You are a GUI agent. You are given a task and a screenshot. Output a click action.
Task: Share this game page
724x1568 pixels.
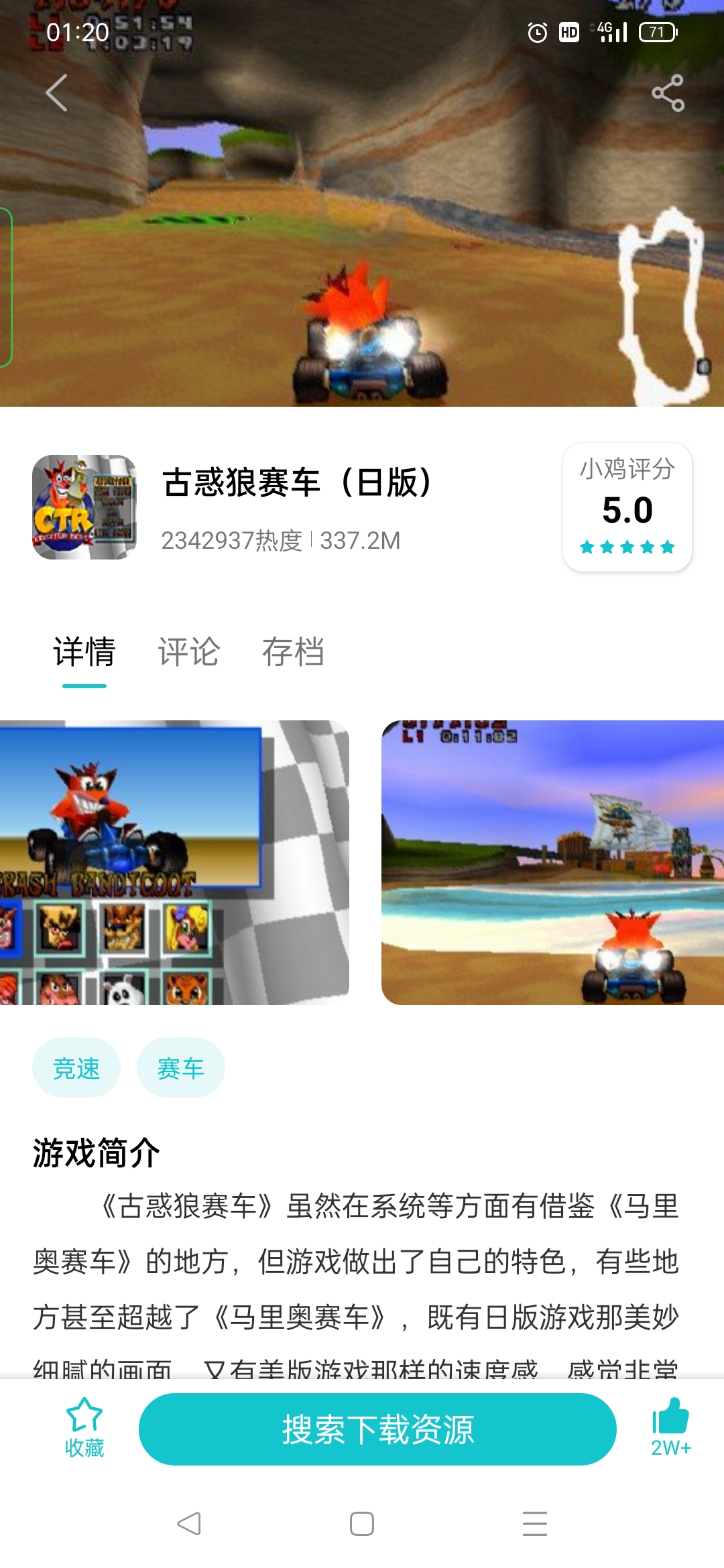668,92
